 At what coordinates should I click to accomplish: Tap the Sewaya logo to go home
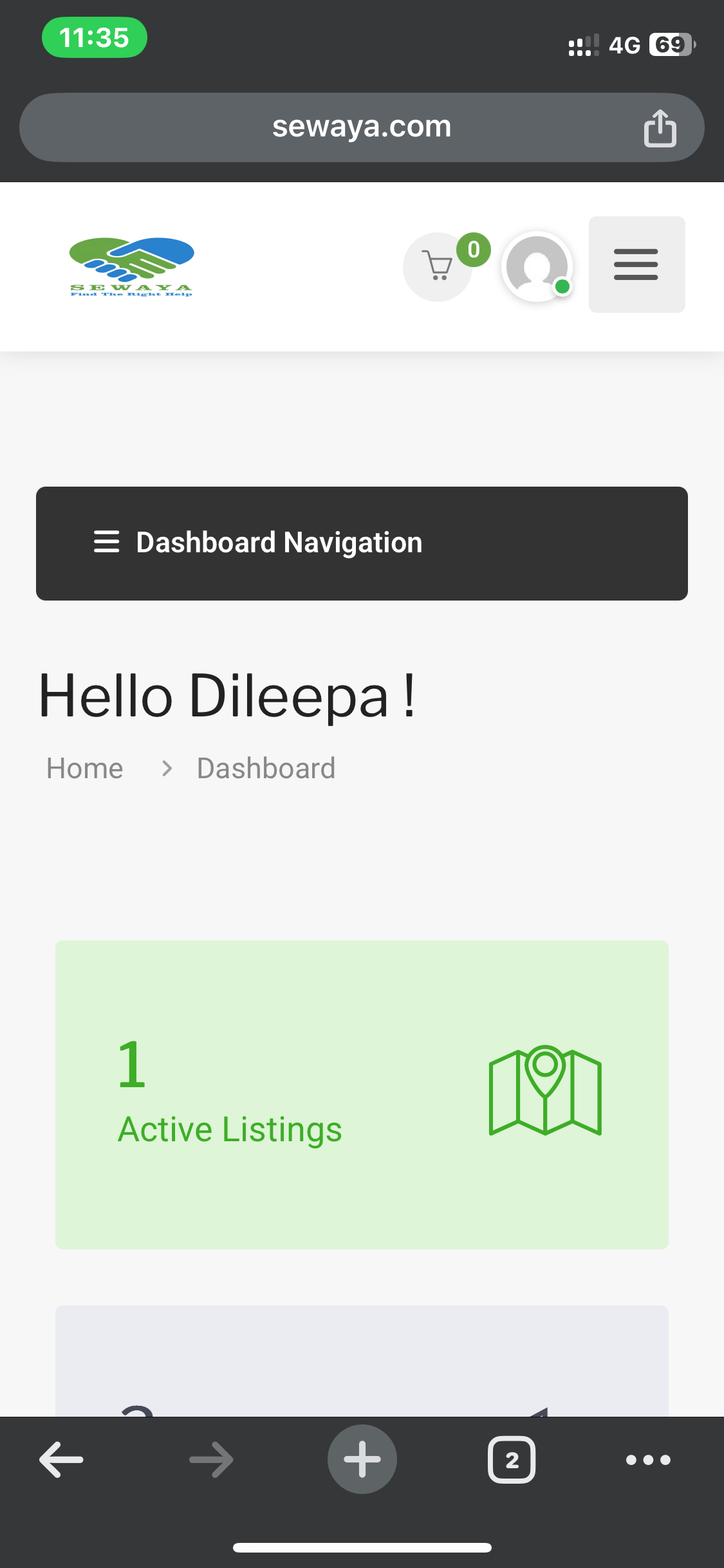pos(131,266)
